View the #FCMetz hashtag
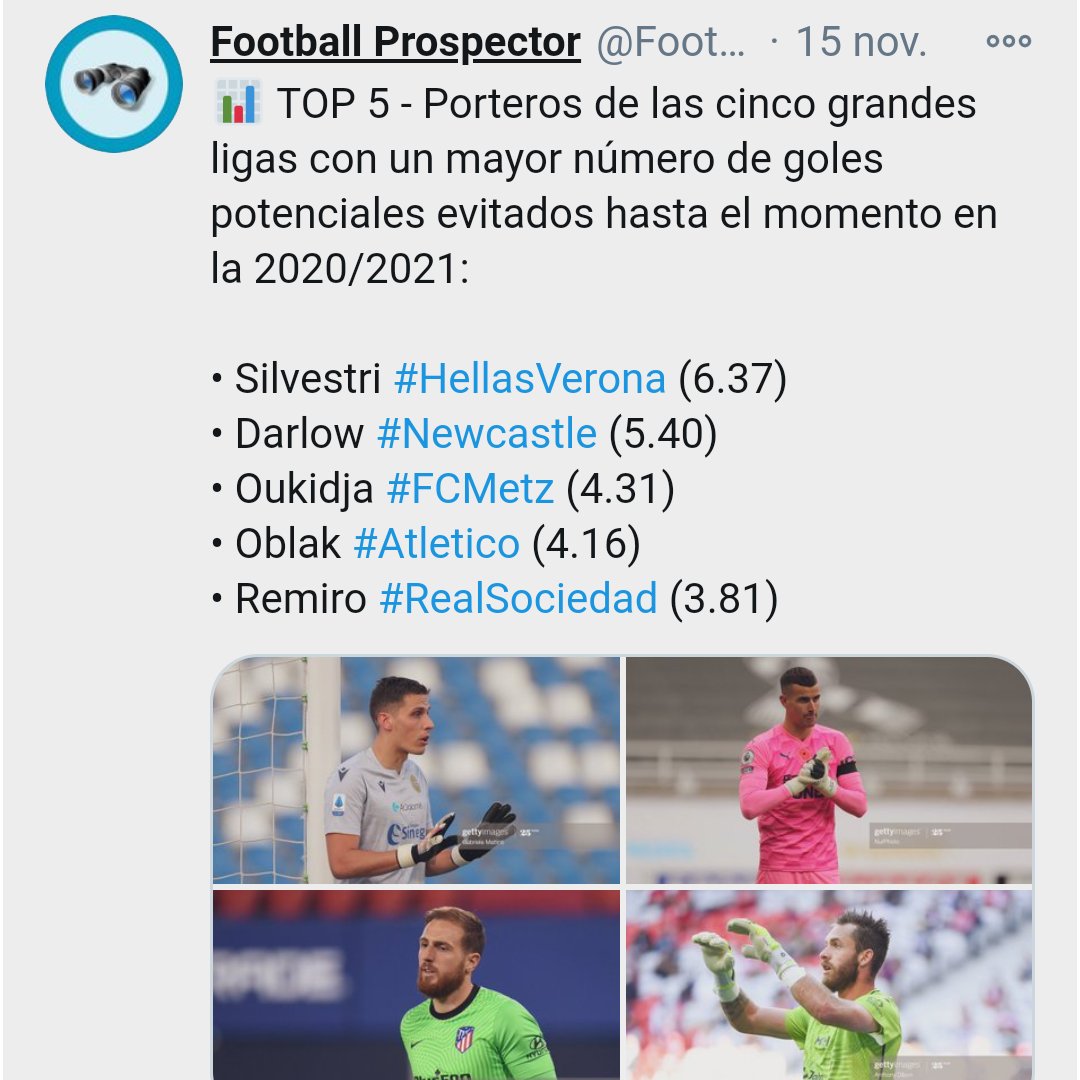The width and height of the screenshot is (1080, 1080). [469, 489]
